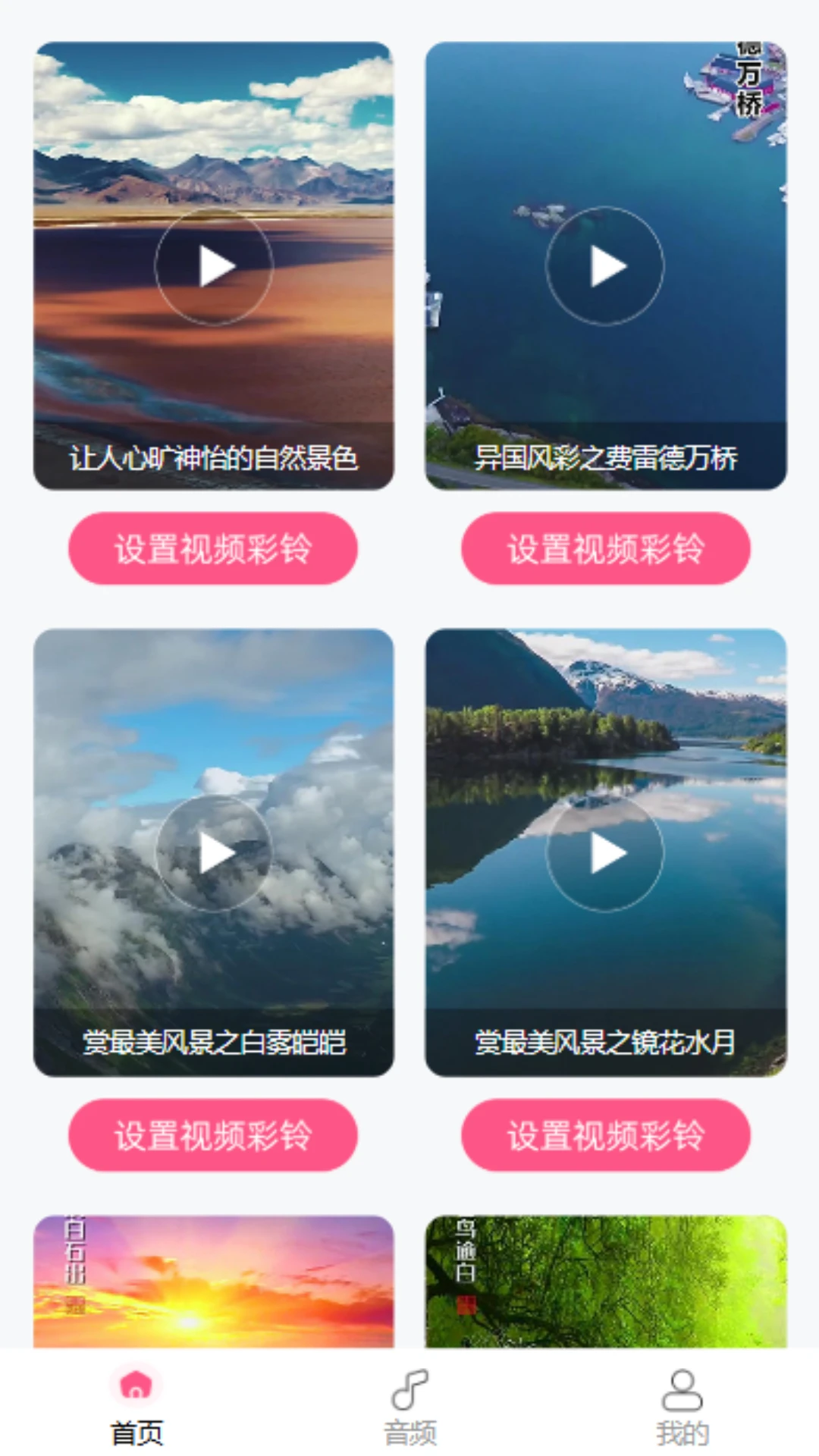Image resolution: width=819 pixels, height=1456 pixels.
Task: Play the 异国风彩之费雷德万桥 video
Action: (x=605, y=266)
